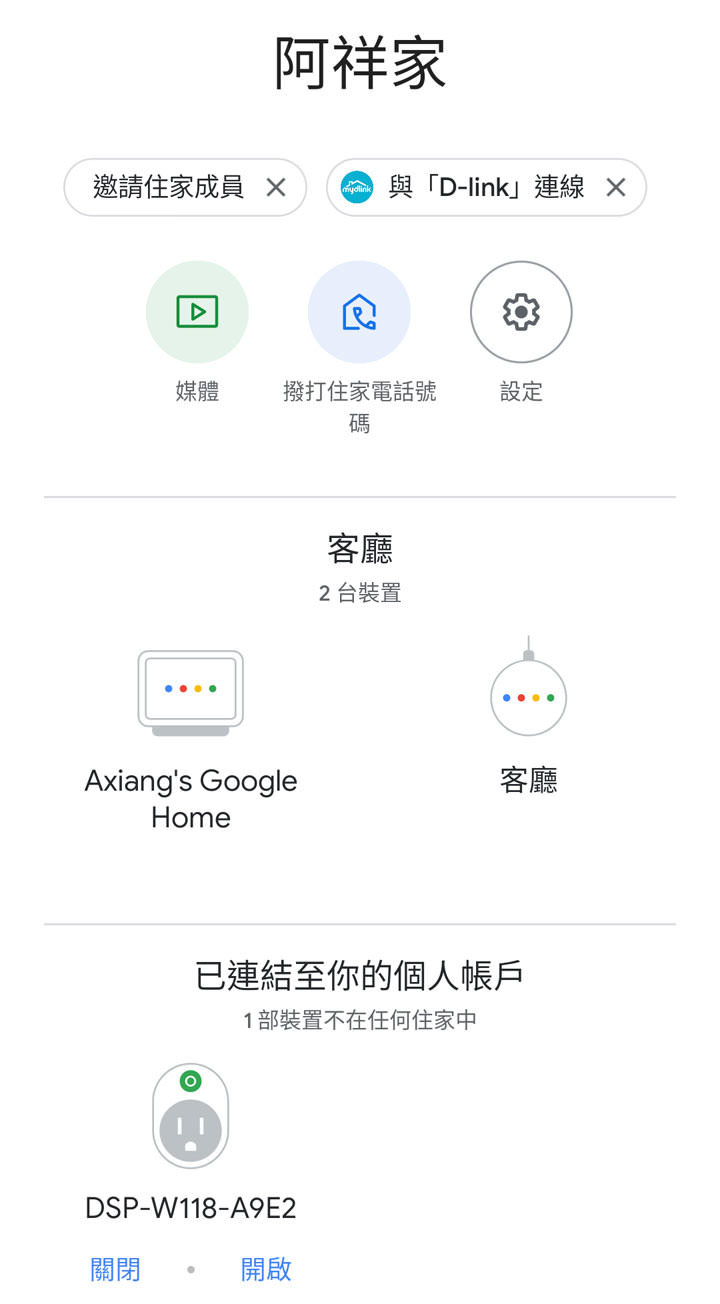Open the 客廳 speaker device

point(529,698)
